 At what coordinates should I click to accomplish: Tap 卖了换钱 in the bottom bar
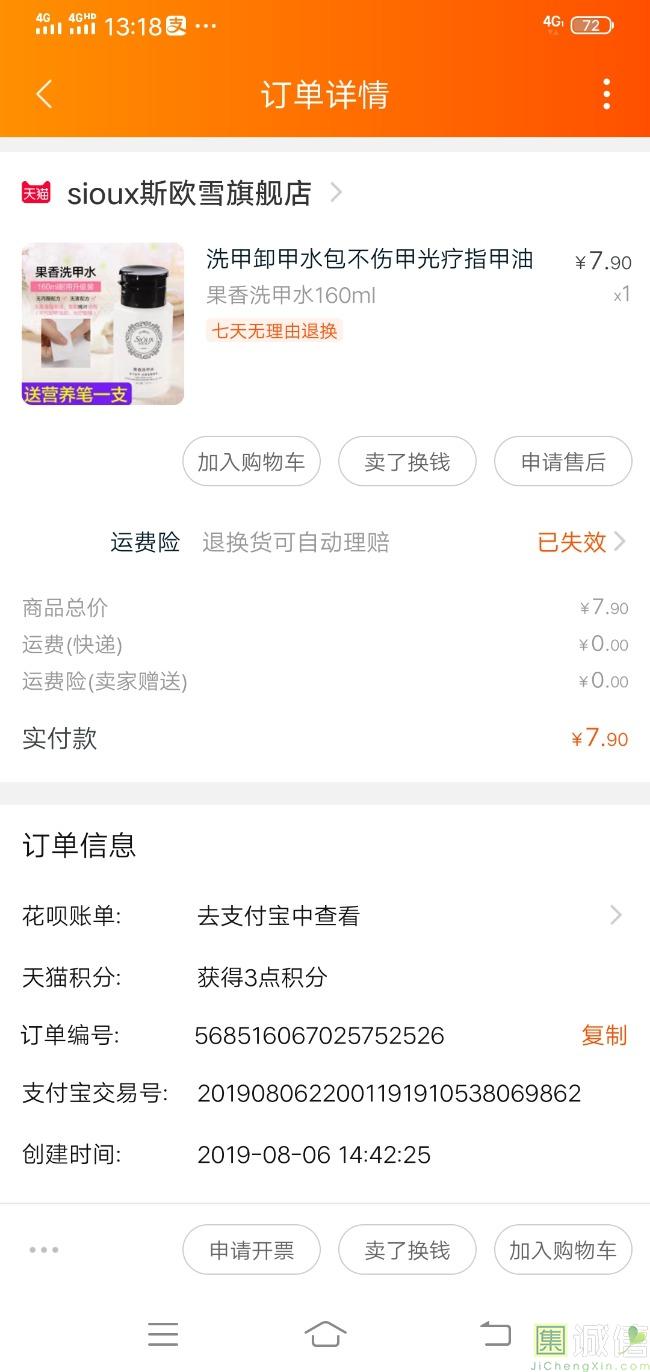tap(407, 1250)
